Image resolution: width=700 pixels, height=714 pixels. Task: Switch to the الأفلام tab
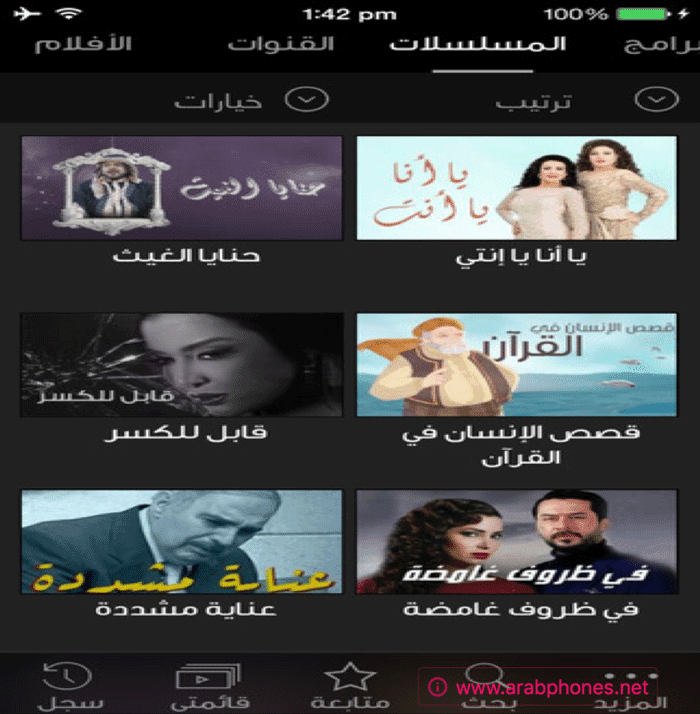coord(83,45)
